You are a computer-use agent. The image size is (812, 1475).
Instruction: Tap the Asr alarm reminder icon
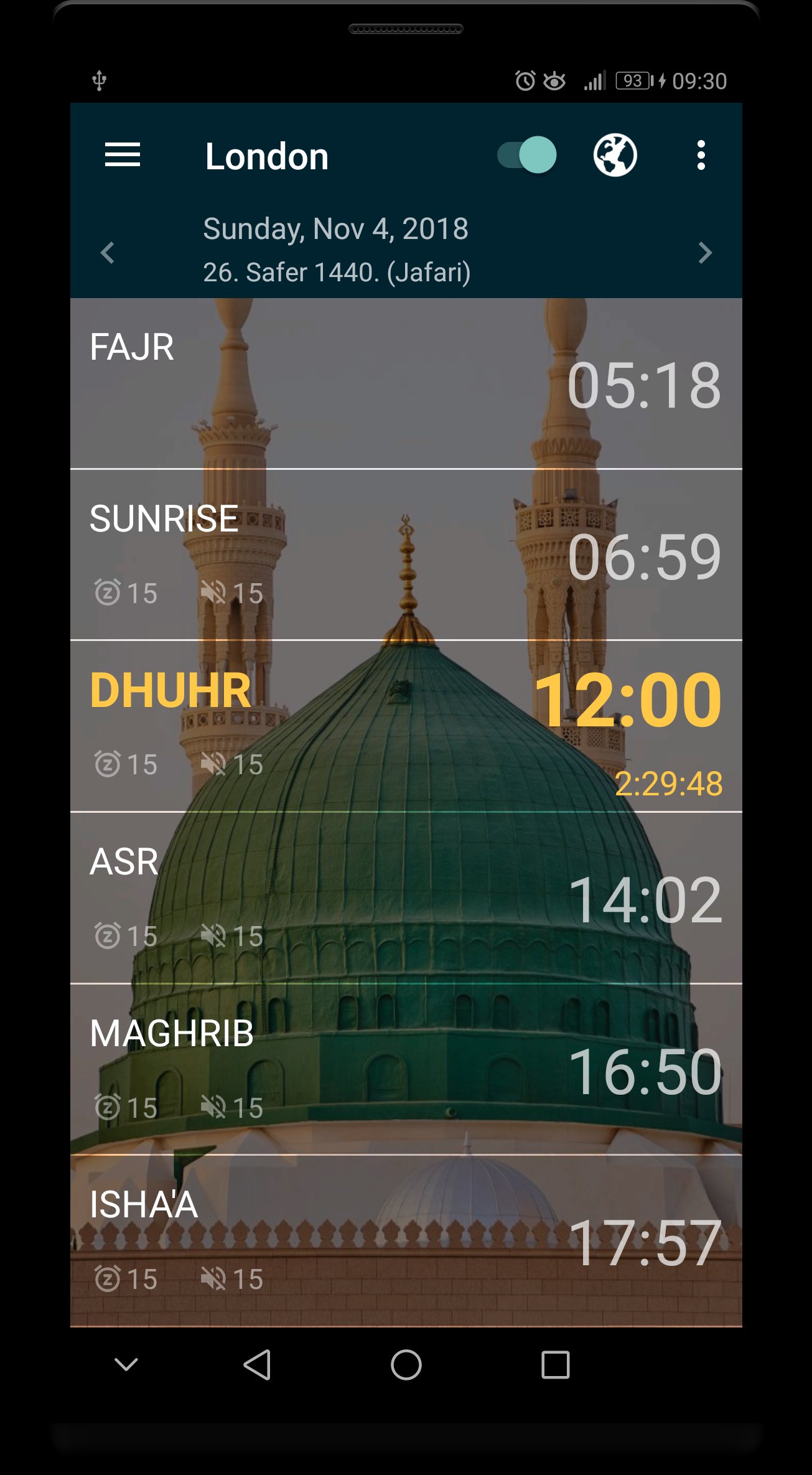coord(108,936)
